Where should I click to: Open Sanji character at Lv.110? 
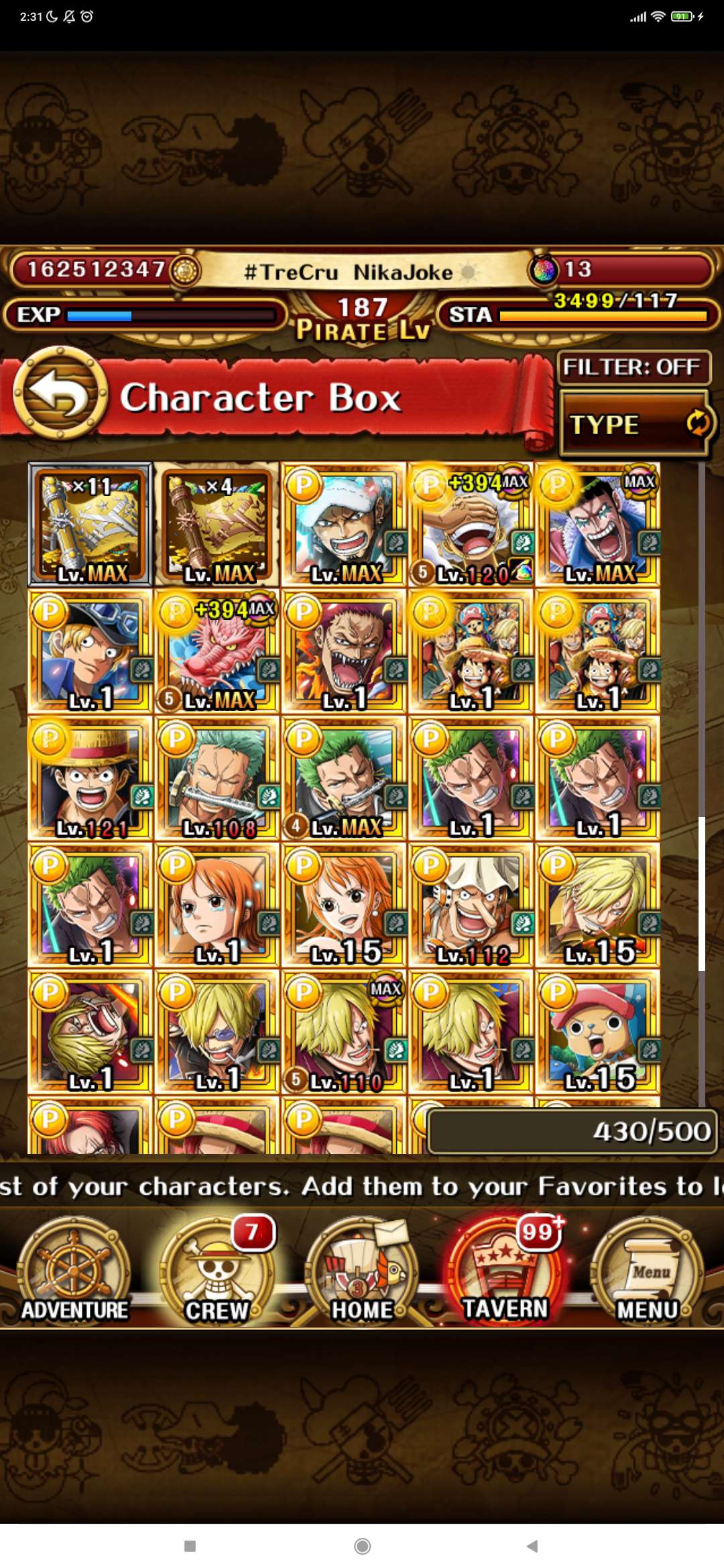pos(343,1032)
